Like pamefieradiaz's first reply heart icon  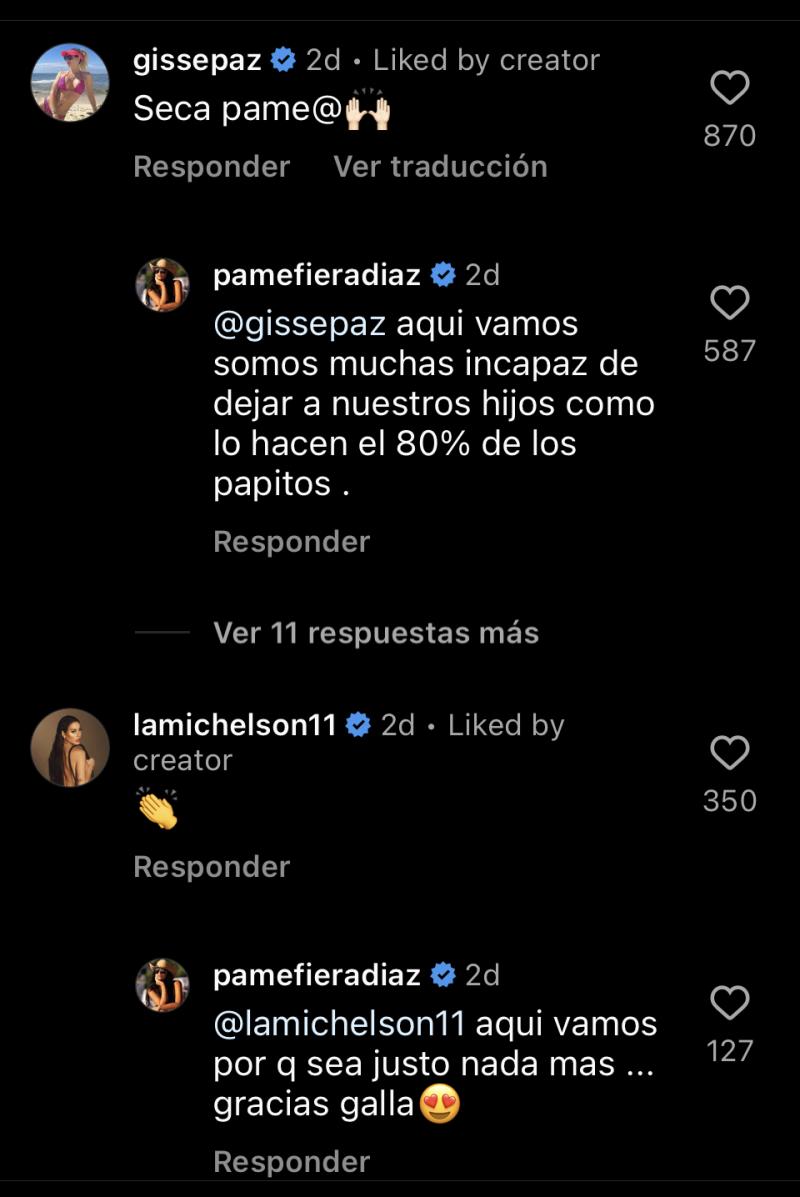731,304
